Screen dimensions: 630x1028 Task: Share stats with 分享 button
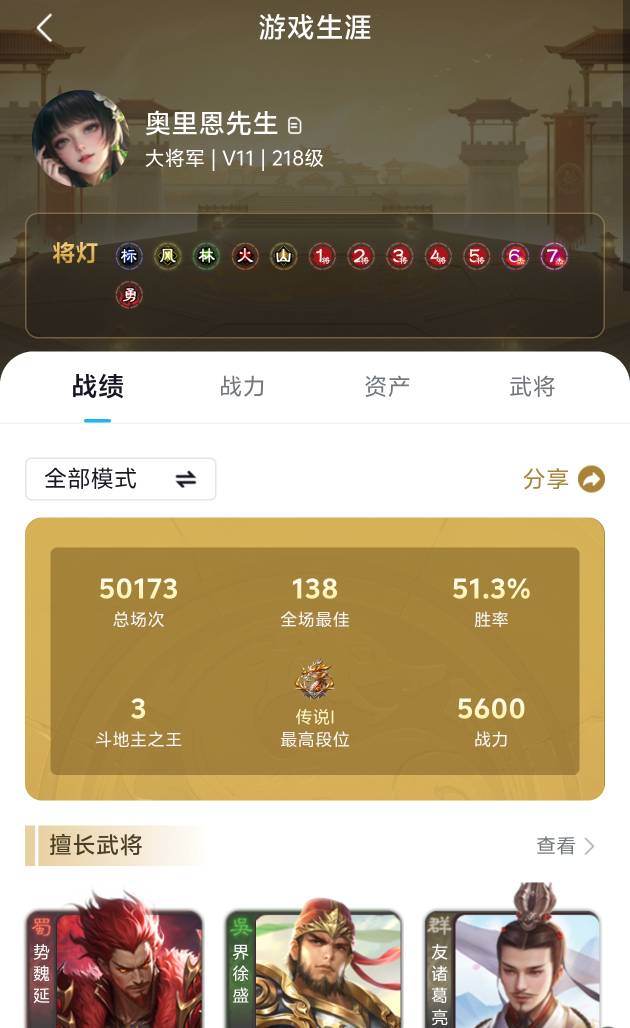[x=564, y=479]
